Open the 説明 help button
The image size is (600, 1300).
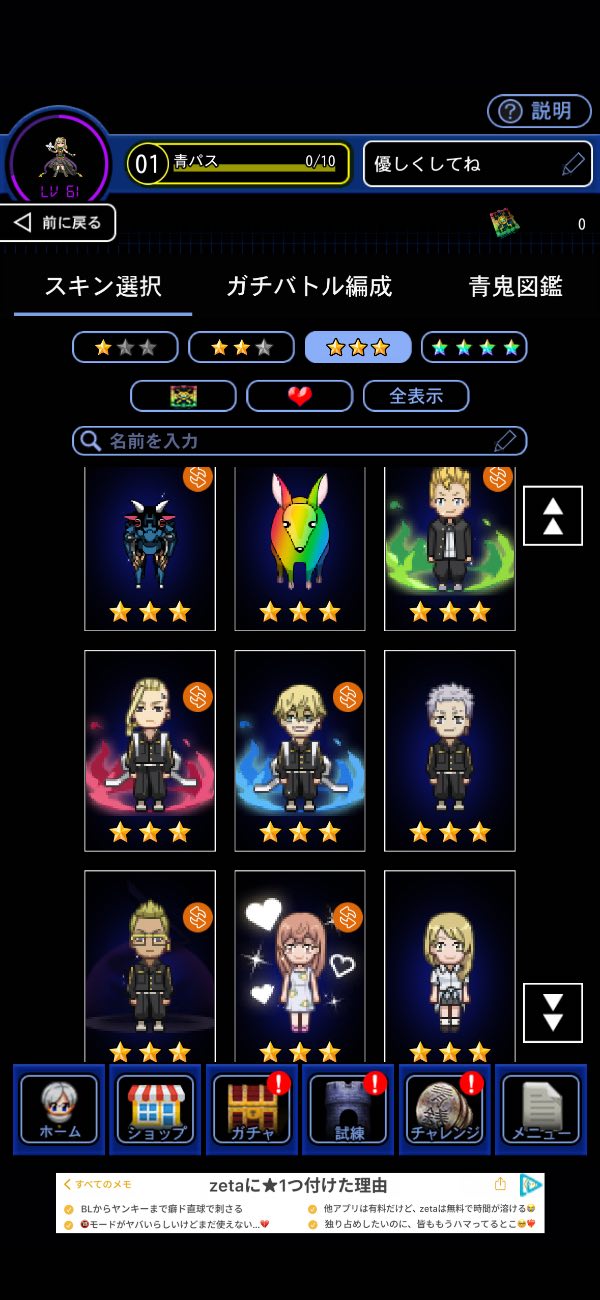pyautogui.click(x=539, y=111)
